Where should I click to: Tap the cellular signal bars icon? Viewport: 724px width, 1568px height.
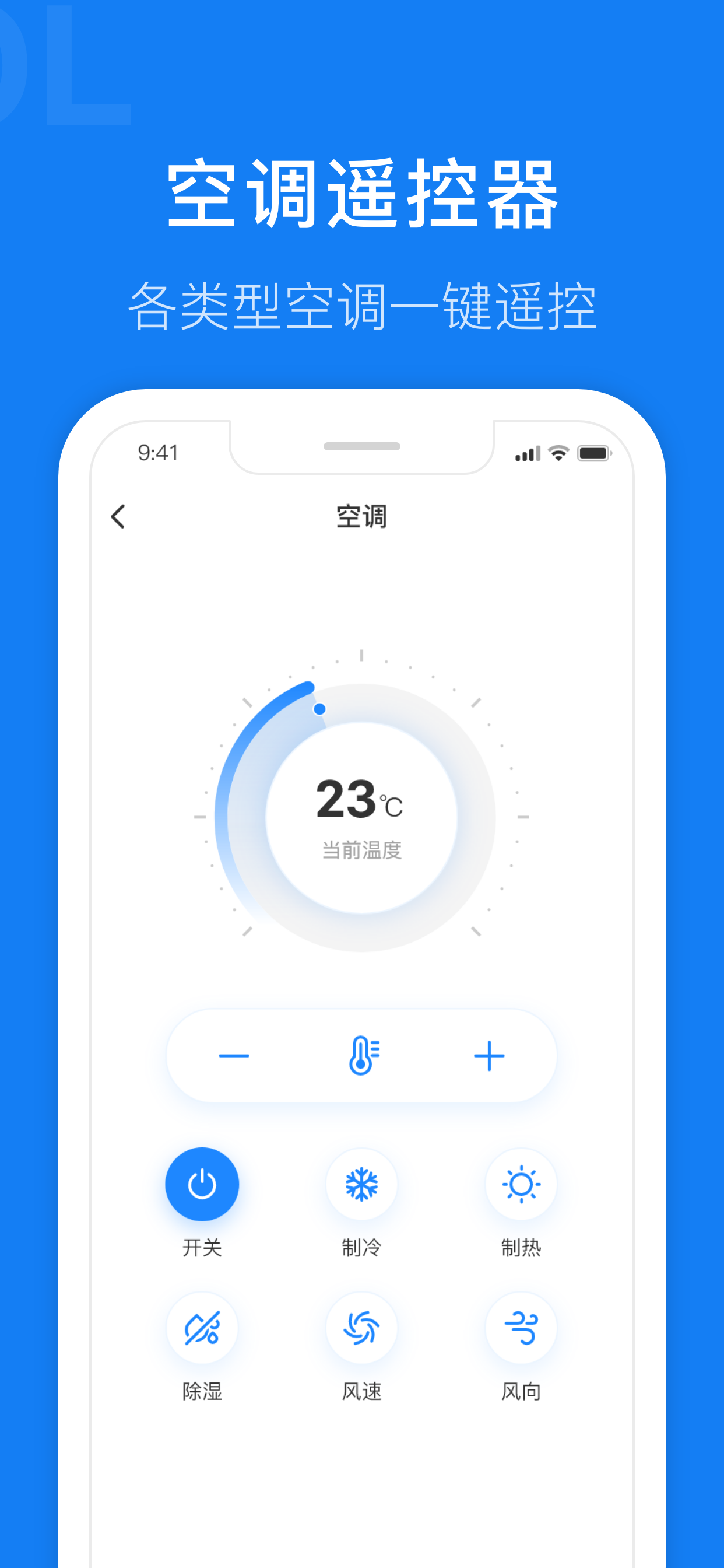point(528,453)
